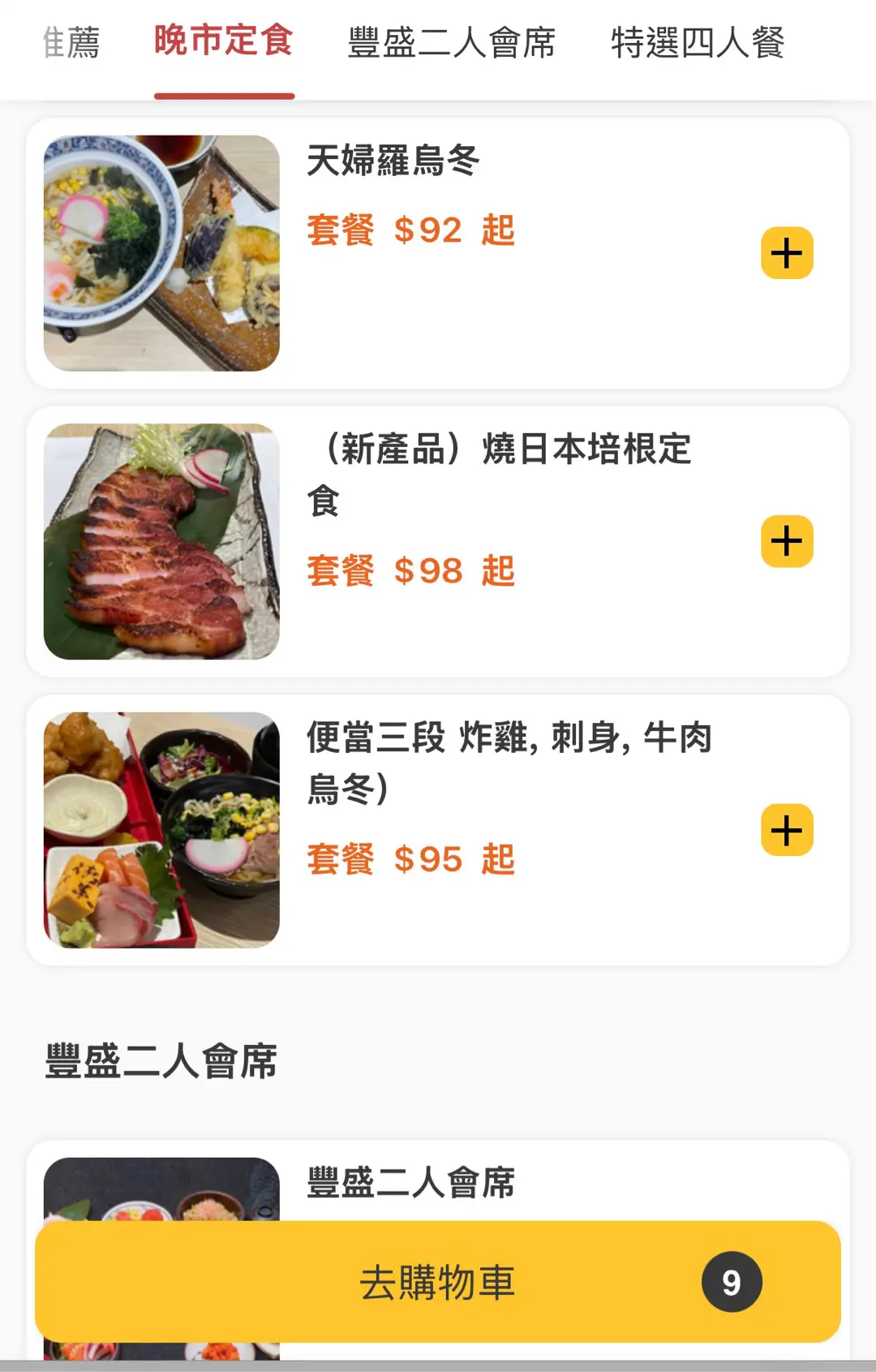
Task: Switch to the 豐盛二人會席 tab
Action: (451, 42)
